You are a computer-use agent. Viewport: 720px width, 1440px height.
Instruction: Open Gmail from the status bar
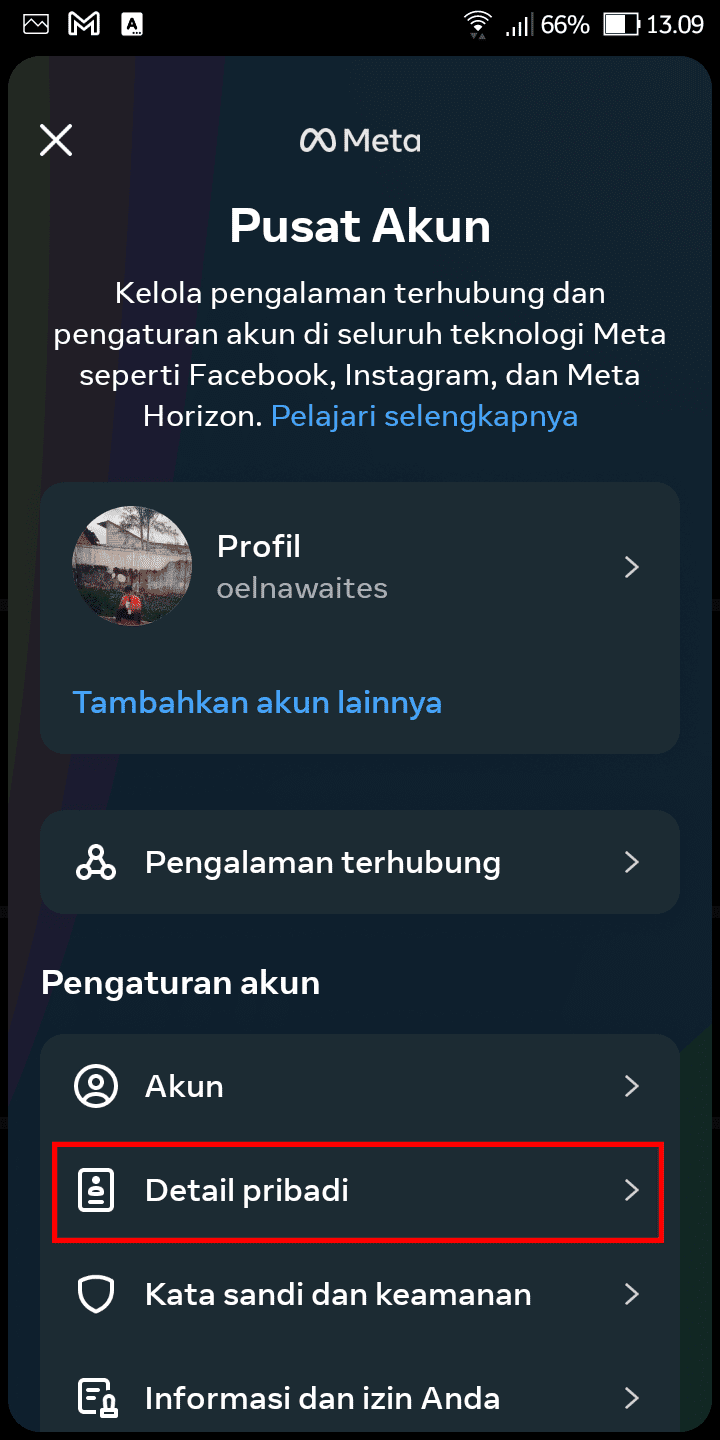pyautogui.click(x=84, y=22)
